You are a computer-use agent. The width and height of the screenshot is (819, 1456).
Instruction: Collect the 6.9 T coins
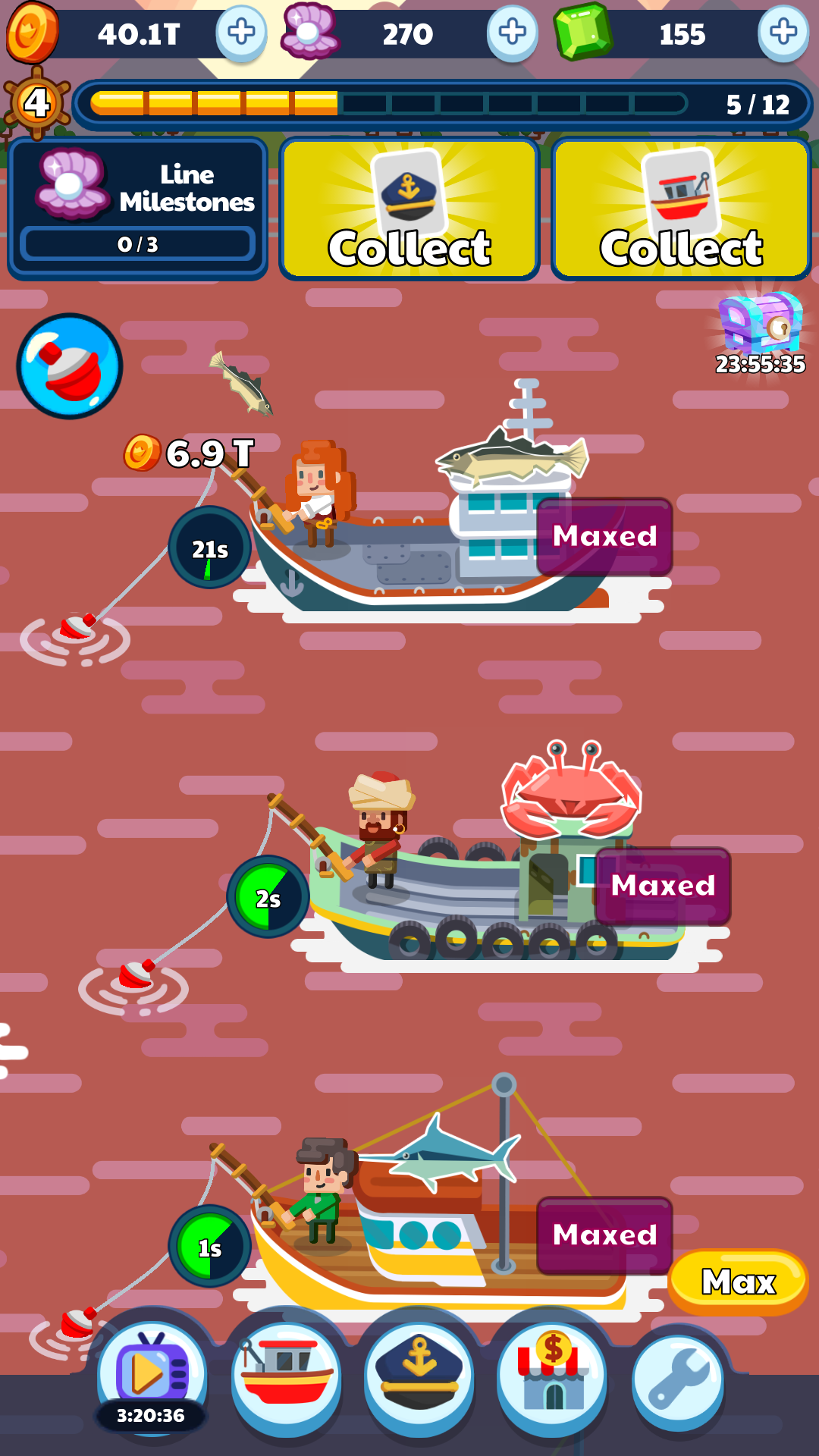pos(190,453)
